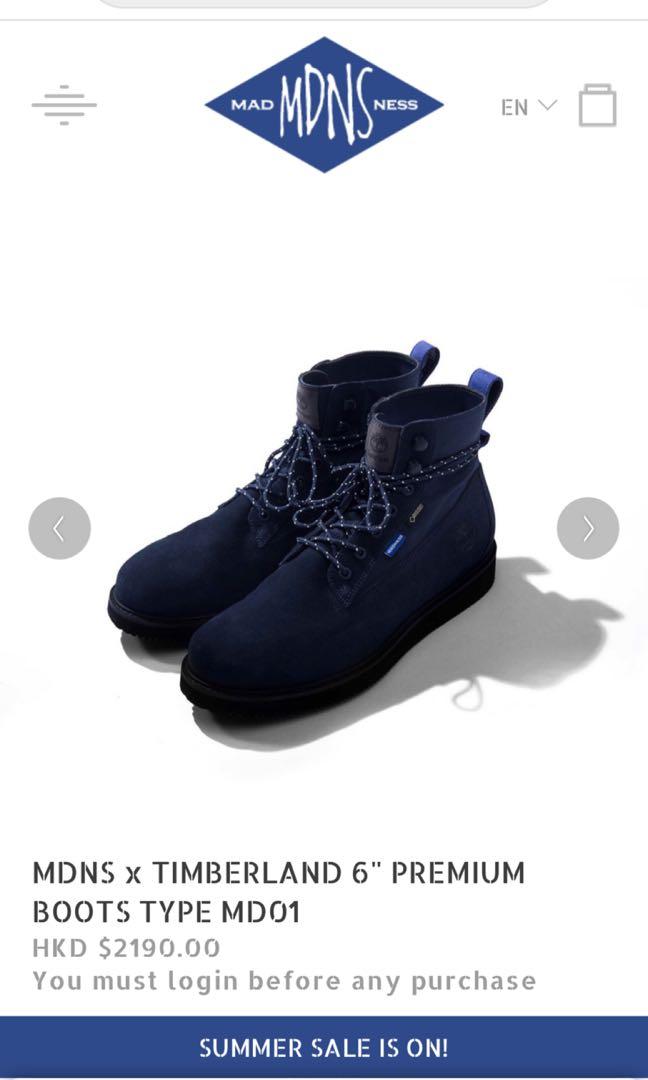Open the Summer Sale banner

[x=324, y=1047]
